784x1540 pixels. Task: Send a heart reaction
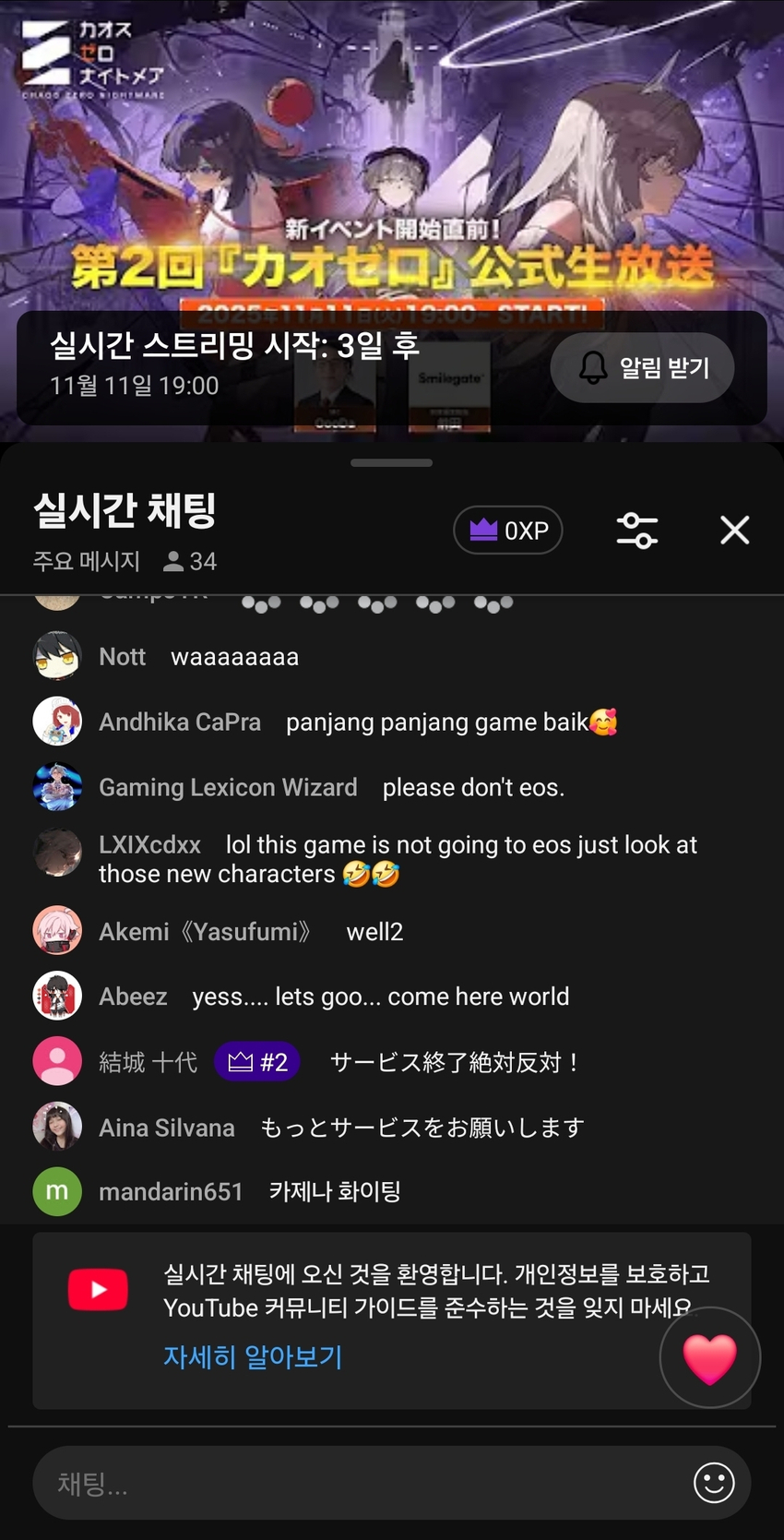(x=709, y=1358)
